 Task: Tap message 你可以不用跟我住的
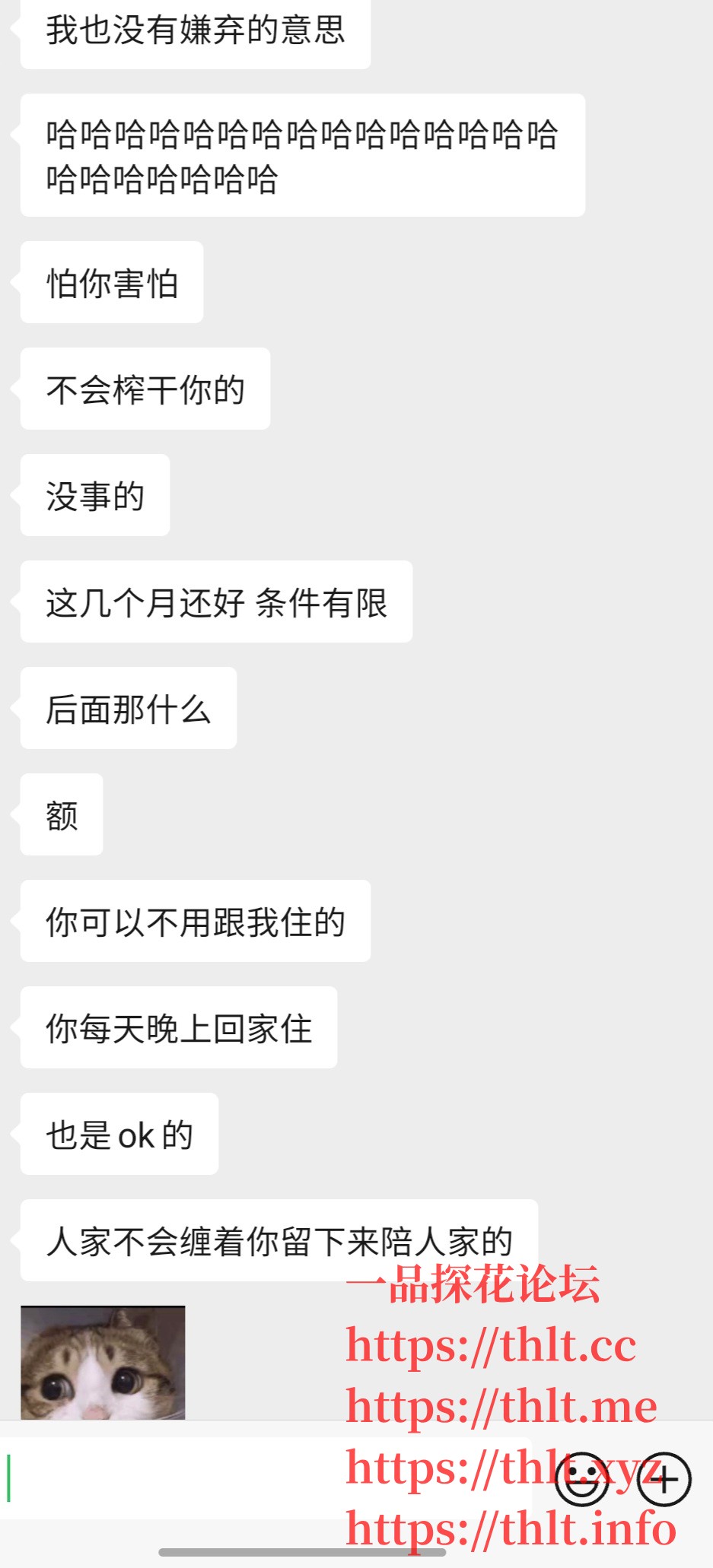(195, 921)
